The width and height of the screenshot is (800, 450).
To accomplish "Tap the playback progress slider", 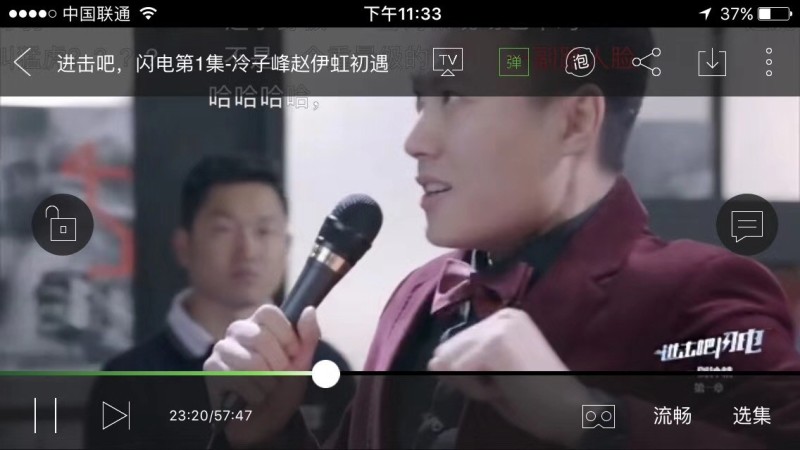I will [x=326, y=374].
